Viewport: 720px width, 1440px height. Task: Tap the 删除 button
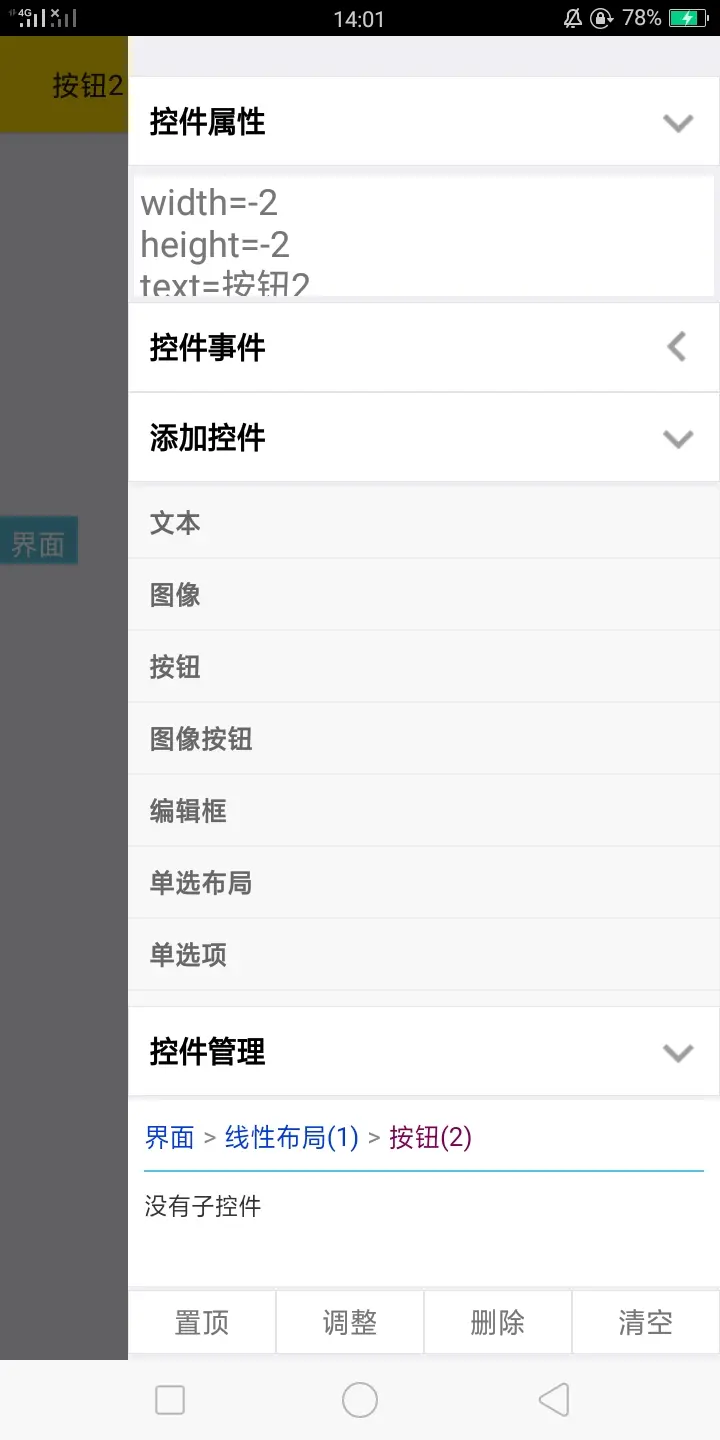tap(497, 1322)
